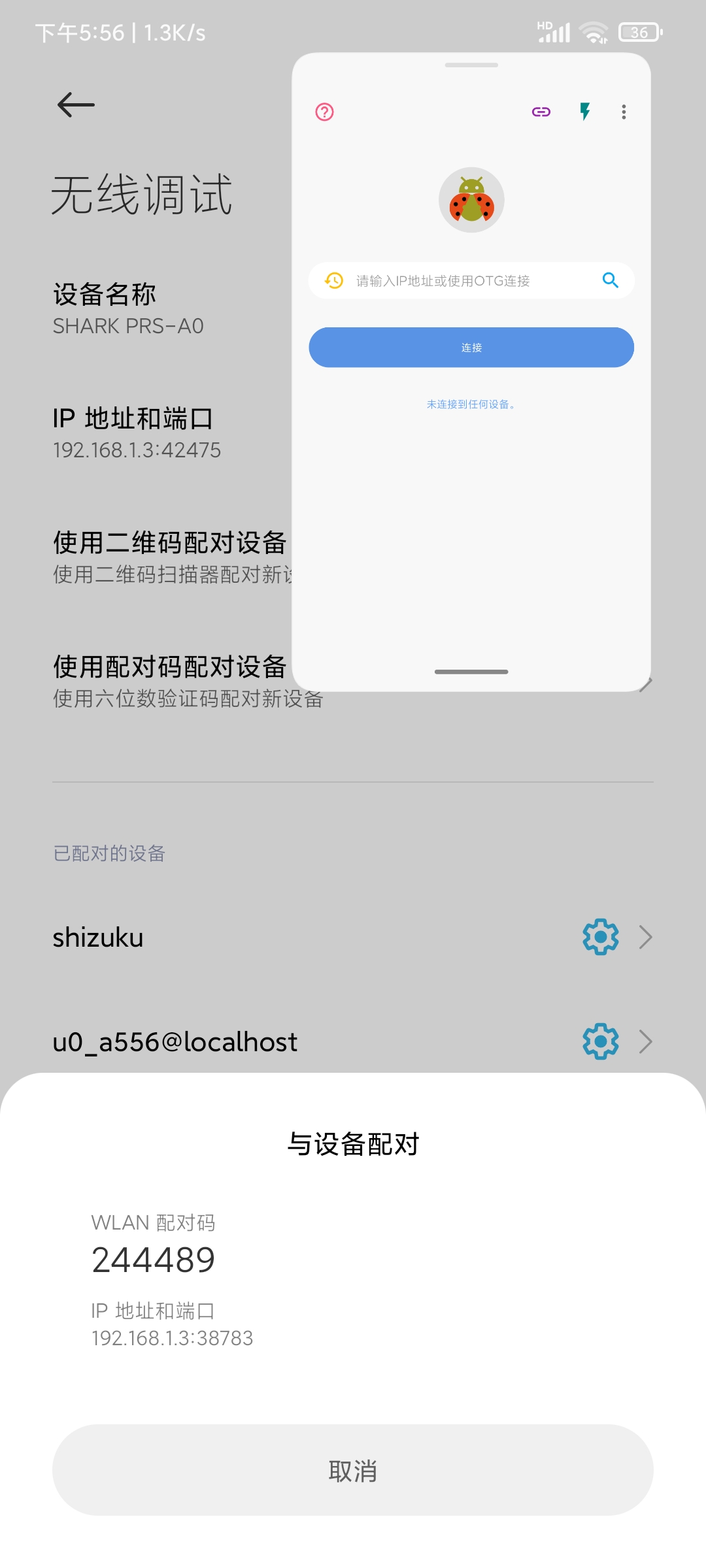Open settings gear for shizuku
This screenshot has width=706, height=1568.
point(601,937)
